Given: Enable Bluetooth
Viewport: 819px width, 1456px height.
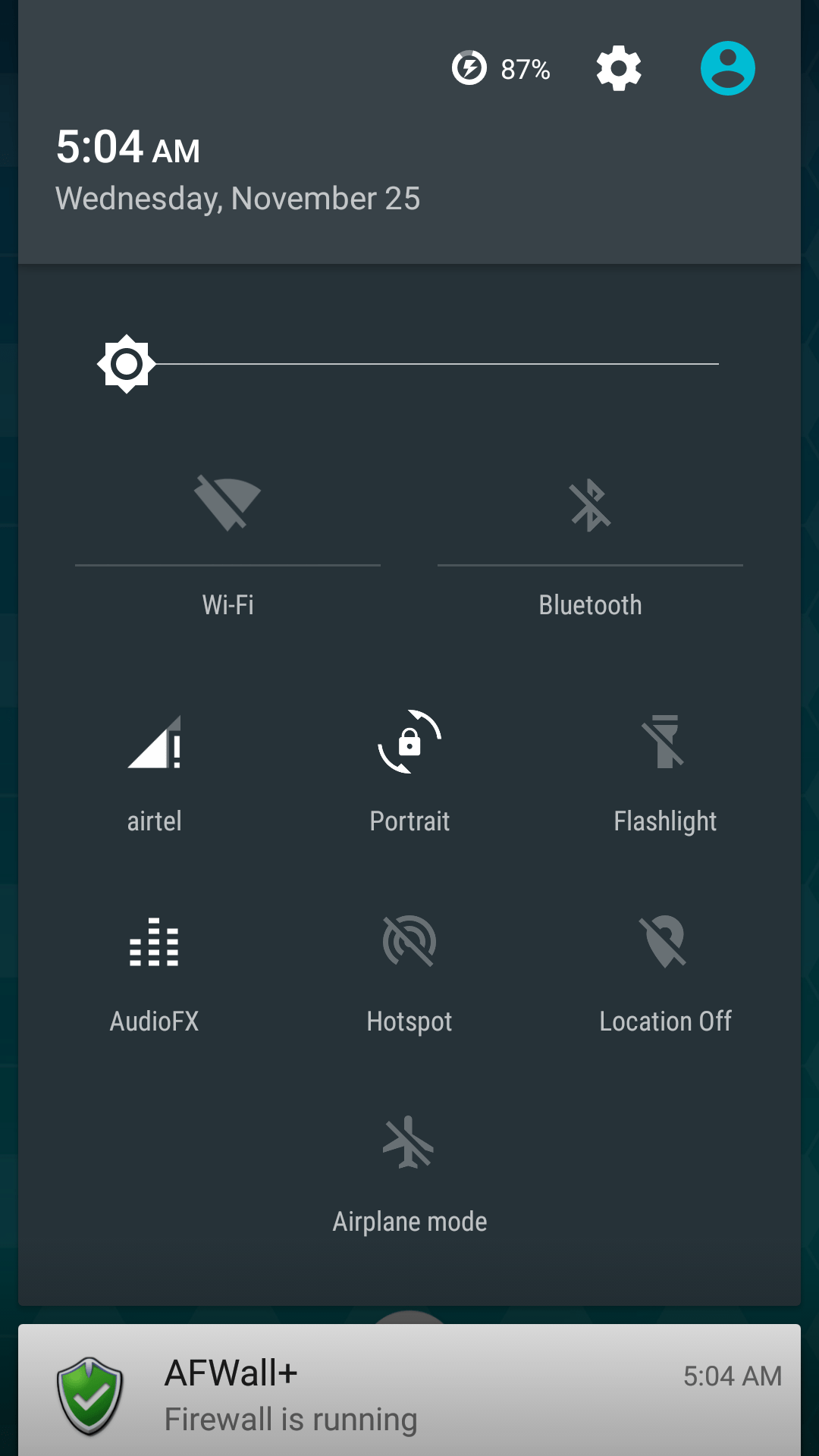Looking at the screenshot, I should 590,505.
